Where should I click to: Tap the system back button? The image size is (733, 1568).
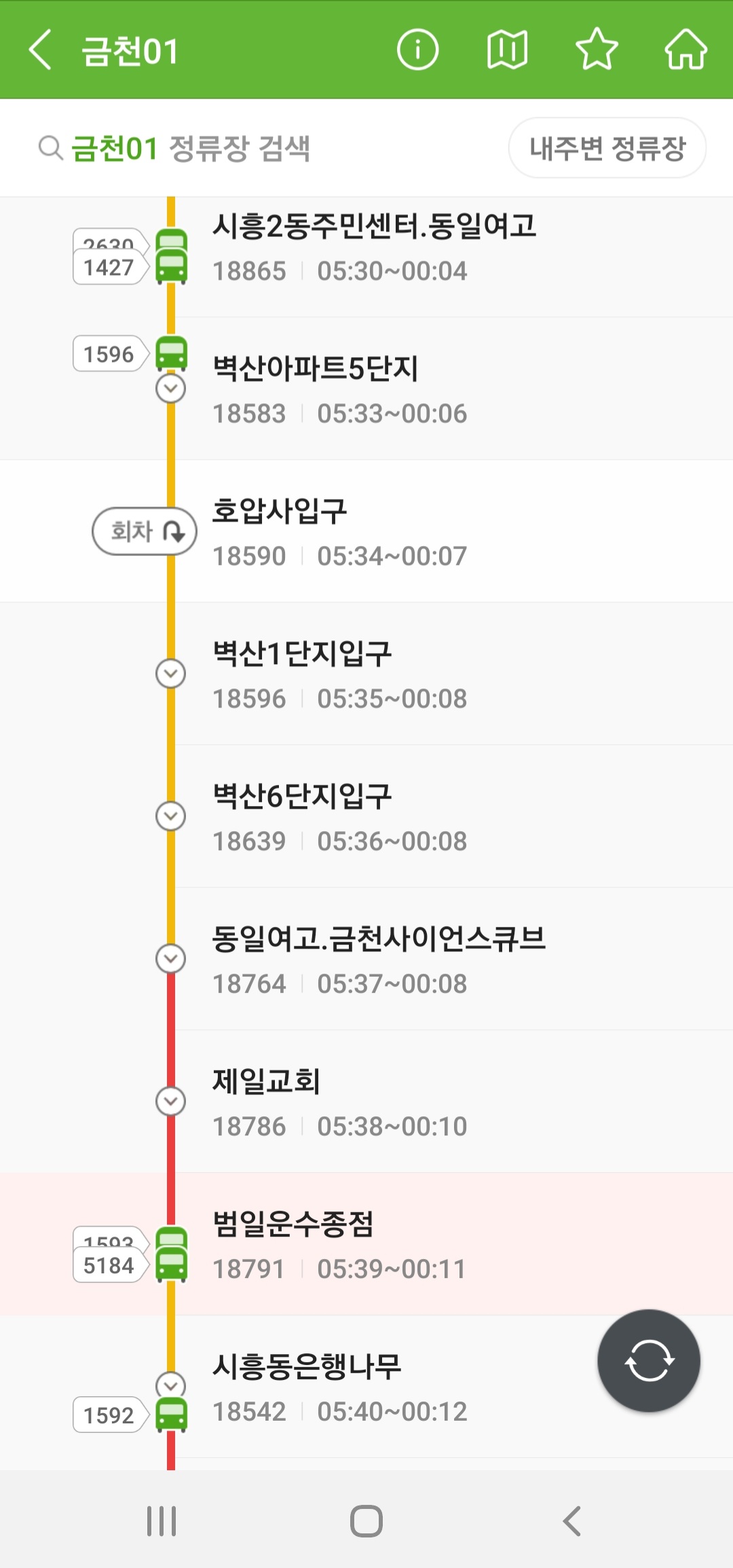pos(571,1520)
